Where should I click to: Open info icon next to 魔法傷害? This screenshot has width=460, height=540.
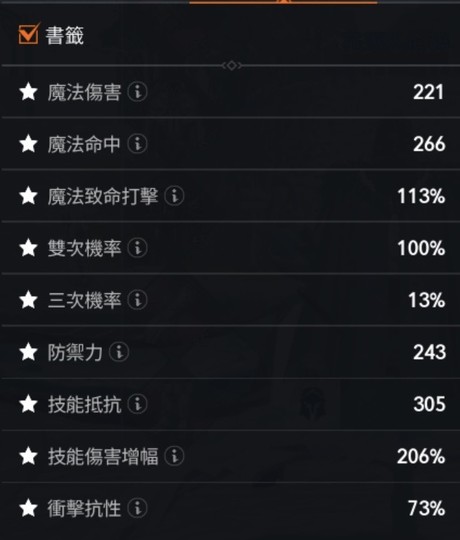[138, 92]
